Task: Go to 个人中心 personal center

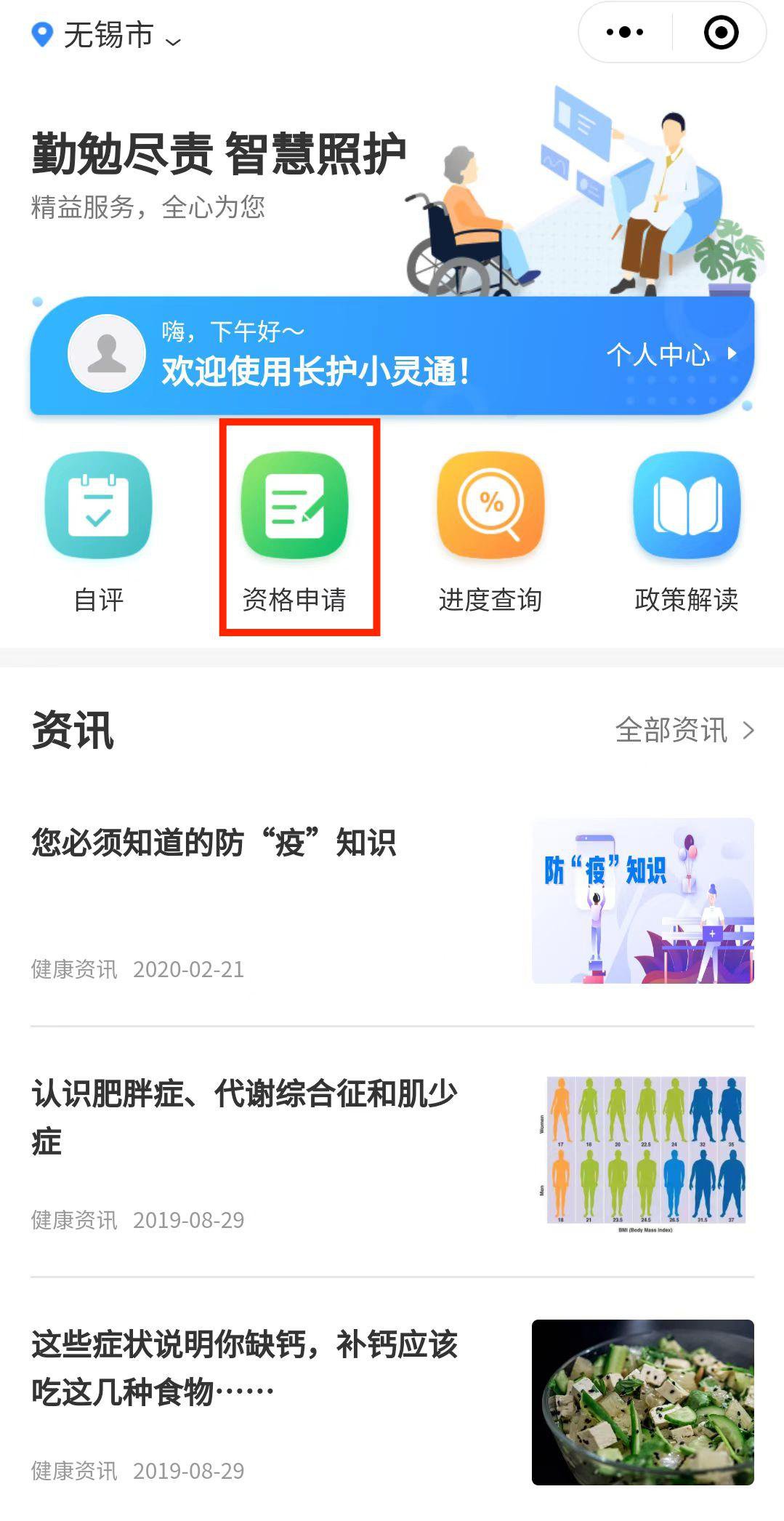Action: [670, 355]
